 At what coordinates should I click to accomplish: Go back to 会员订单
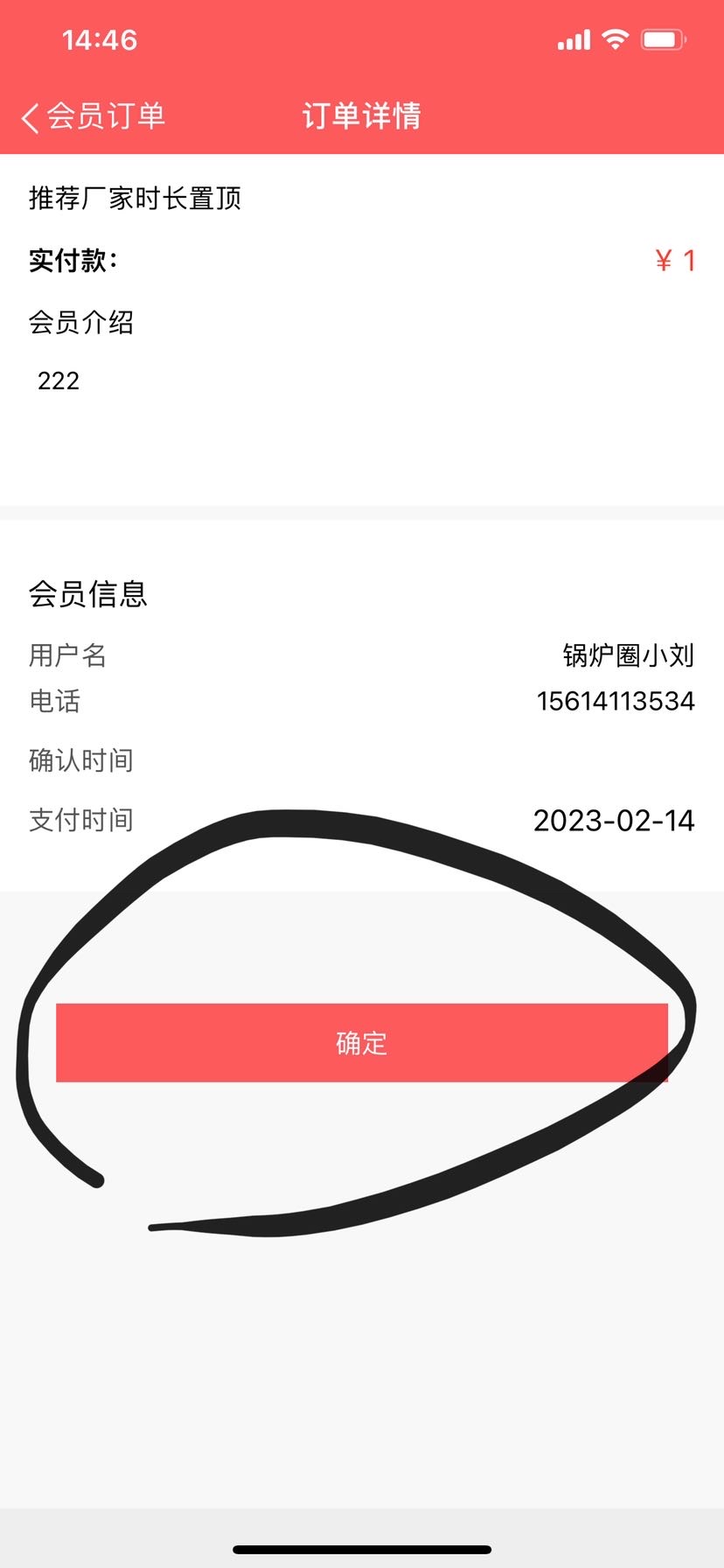pos(93,116)
